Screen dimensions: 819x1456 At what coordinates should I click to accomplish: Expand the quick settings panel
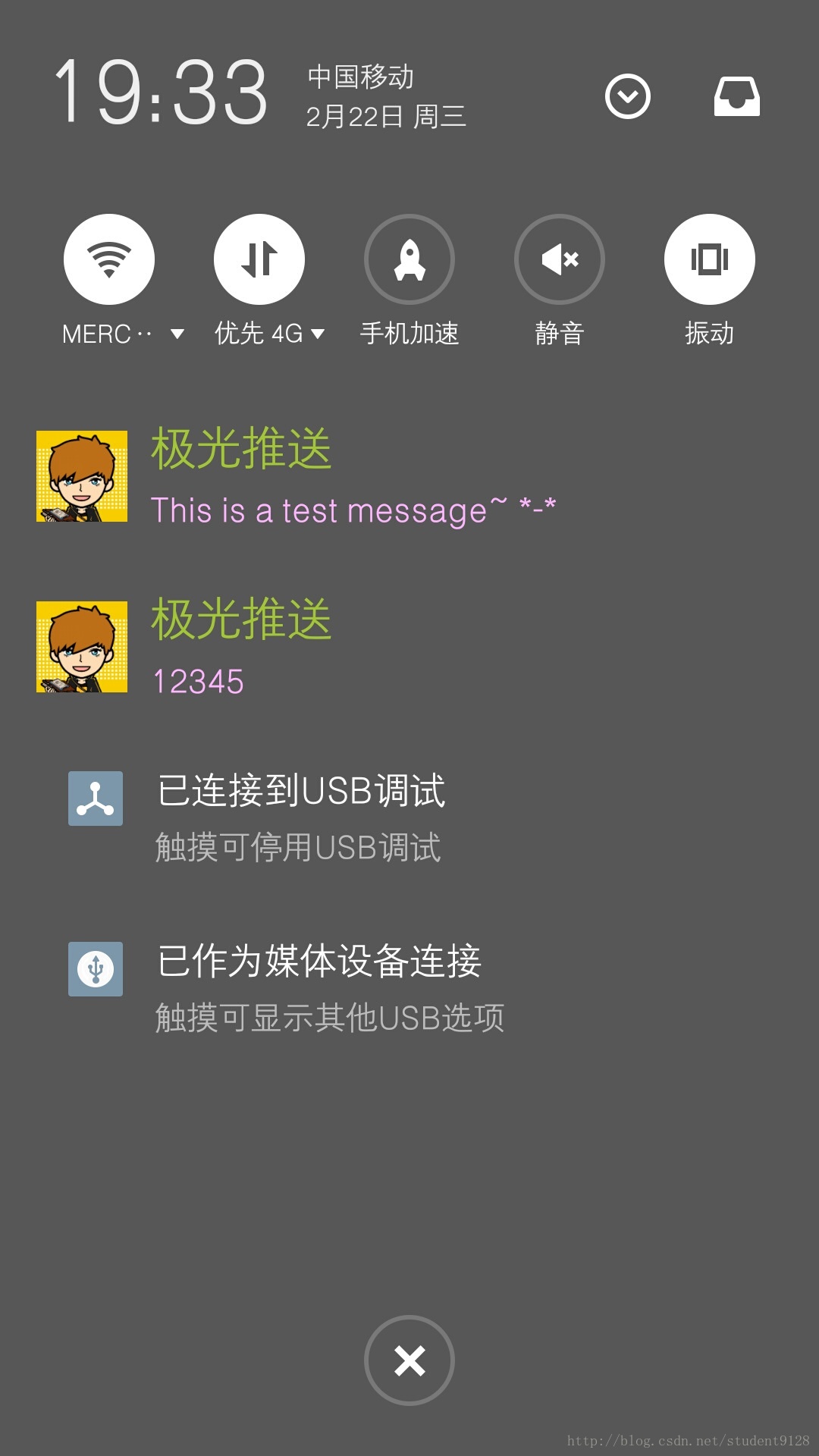tap(627, 96)
